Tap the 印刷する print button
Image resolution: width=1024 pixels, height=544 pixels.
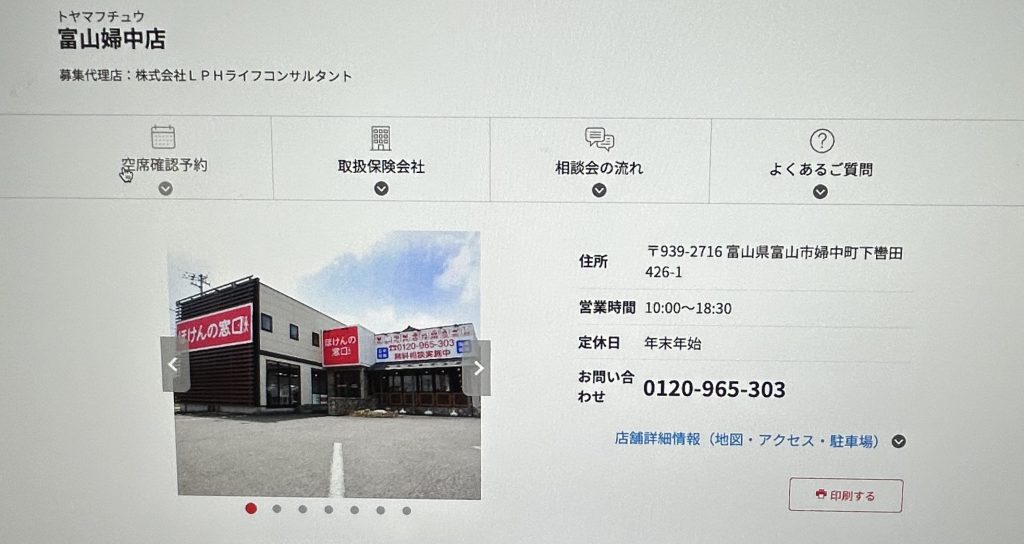click(x=845, y=495)
